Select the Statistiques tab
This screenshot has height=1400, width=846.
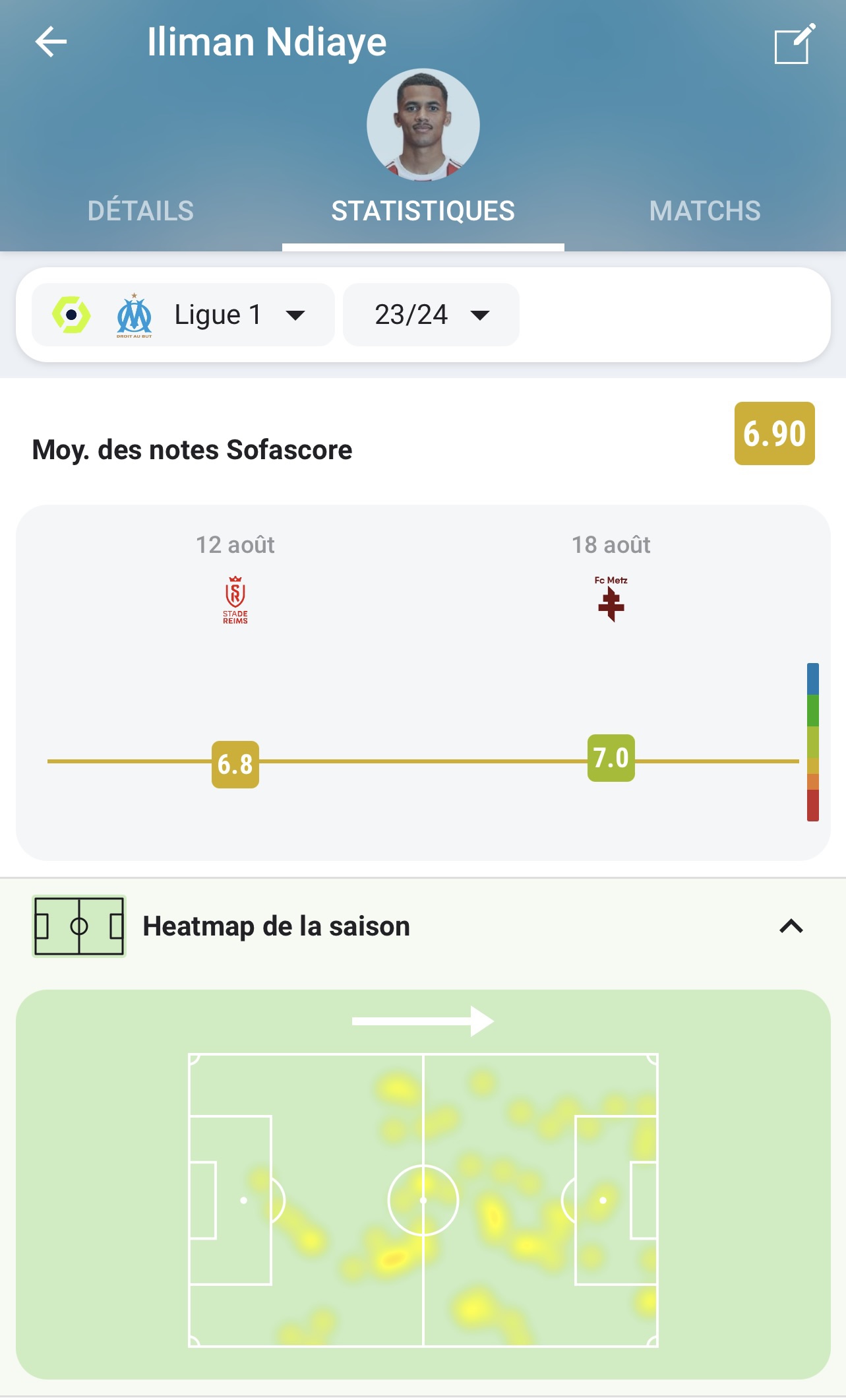click(x=423, y=211)
